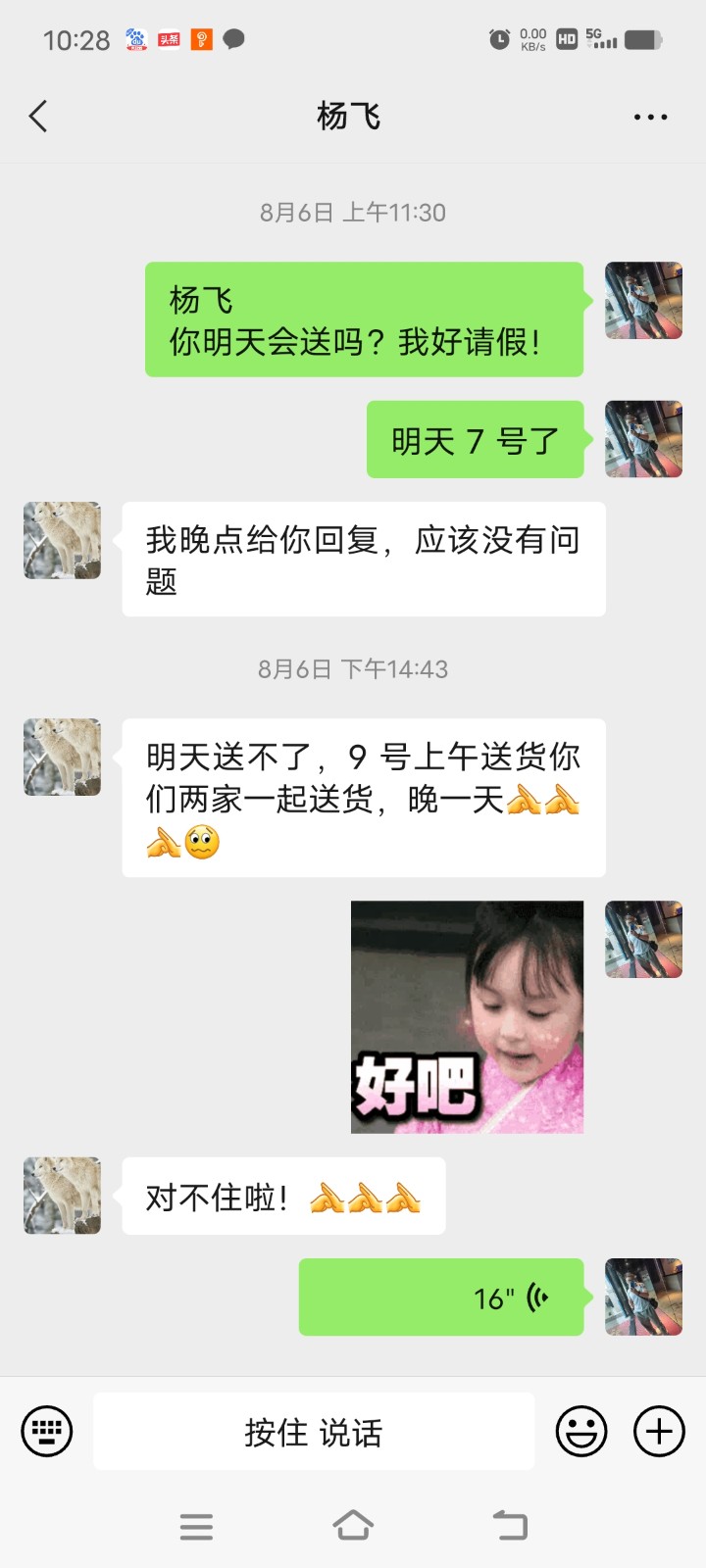Image resolution: width=706 pixels, height=1568 pixels.
Task: Play the 16-second voice message
Action: 441,1298
